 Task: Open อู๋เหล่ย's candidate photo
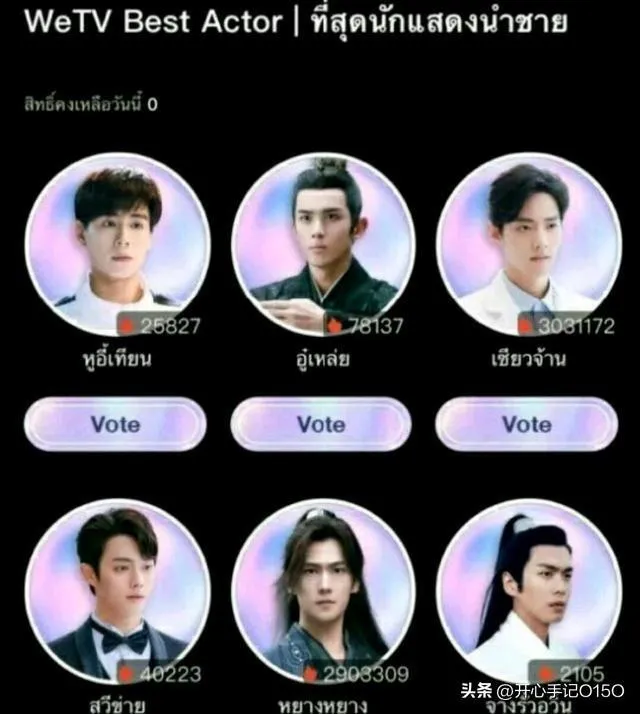tap(323, 244)
